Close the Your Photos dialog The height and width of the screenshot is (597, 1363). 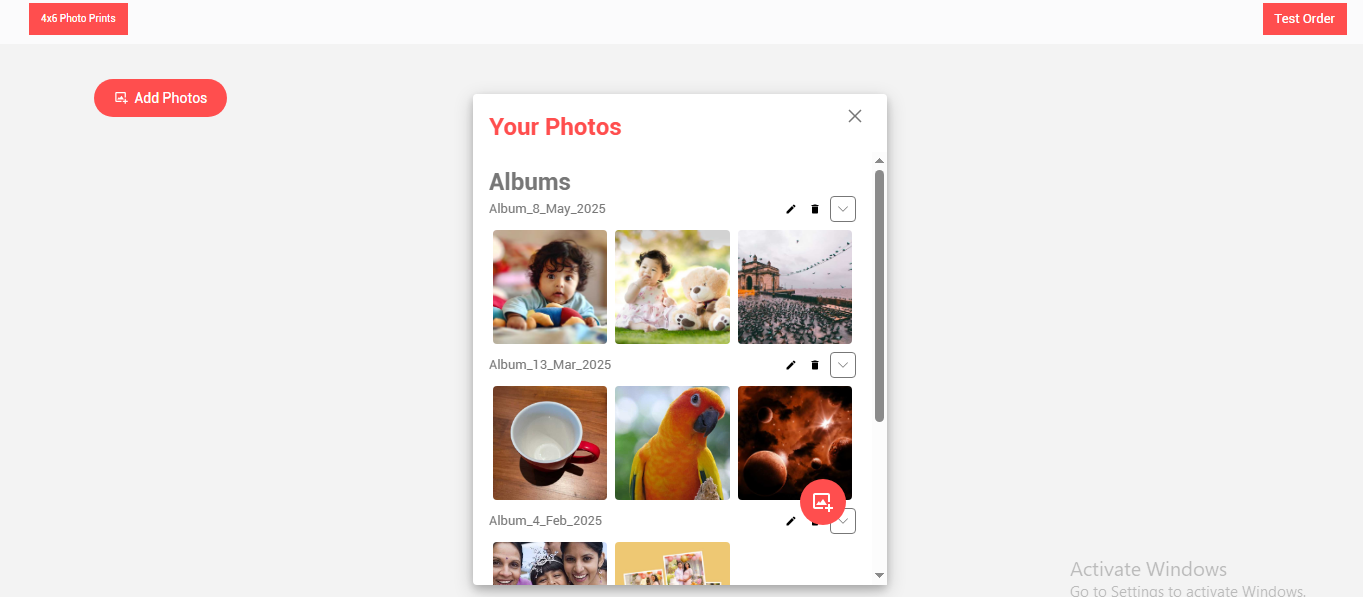pos(854,116)
